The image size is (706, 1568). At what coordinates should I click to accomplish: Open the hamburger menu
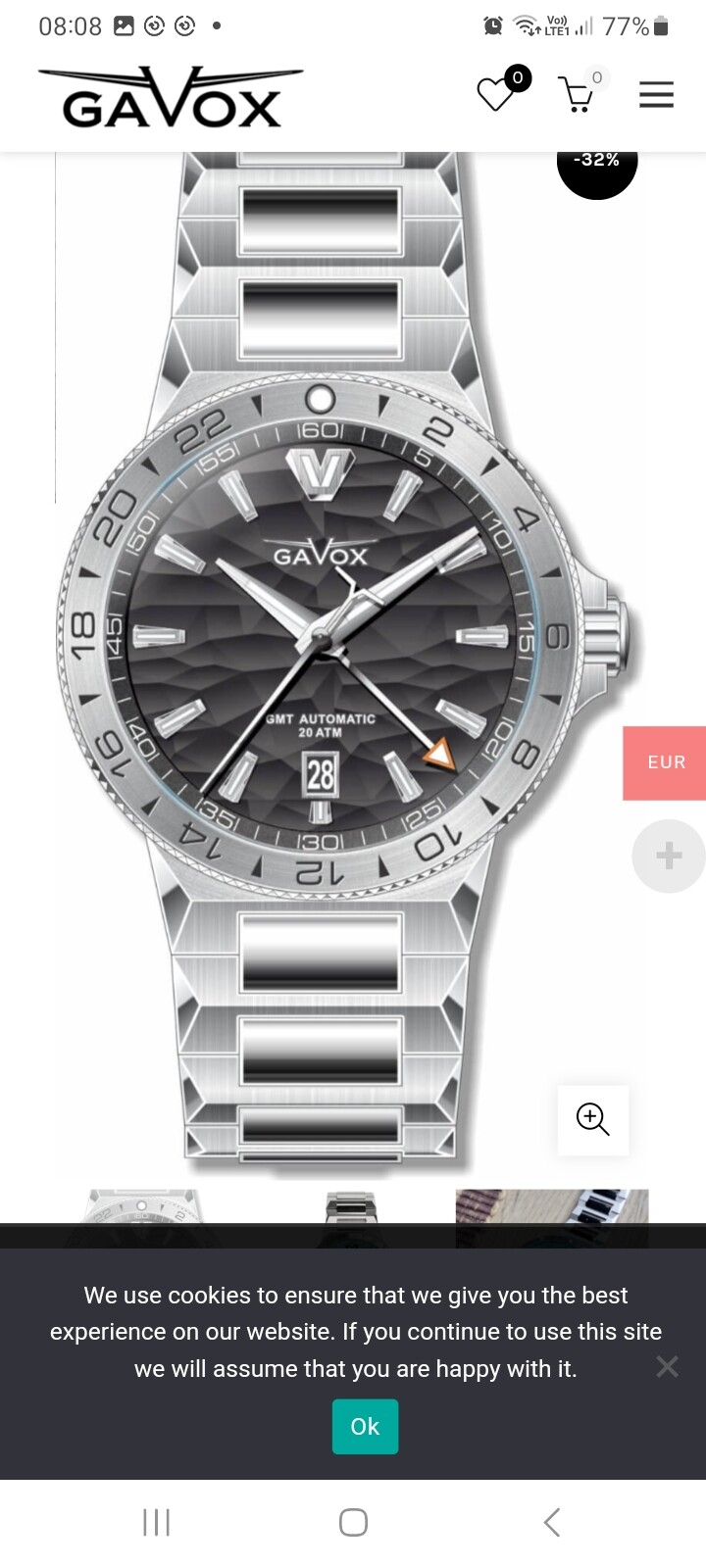click(656, 95)
